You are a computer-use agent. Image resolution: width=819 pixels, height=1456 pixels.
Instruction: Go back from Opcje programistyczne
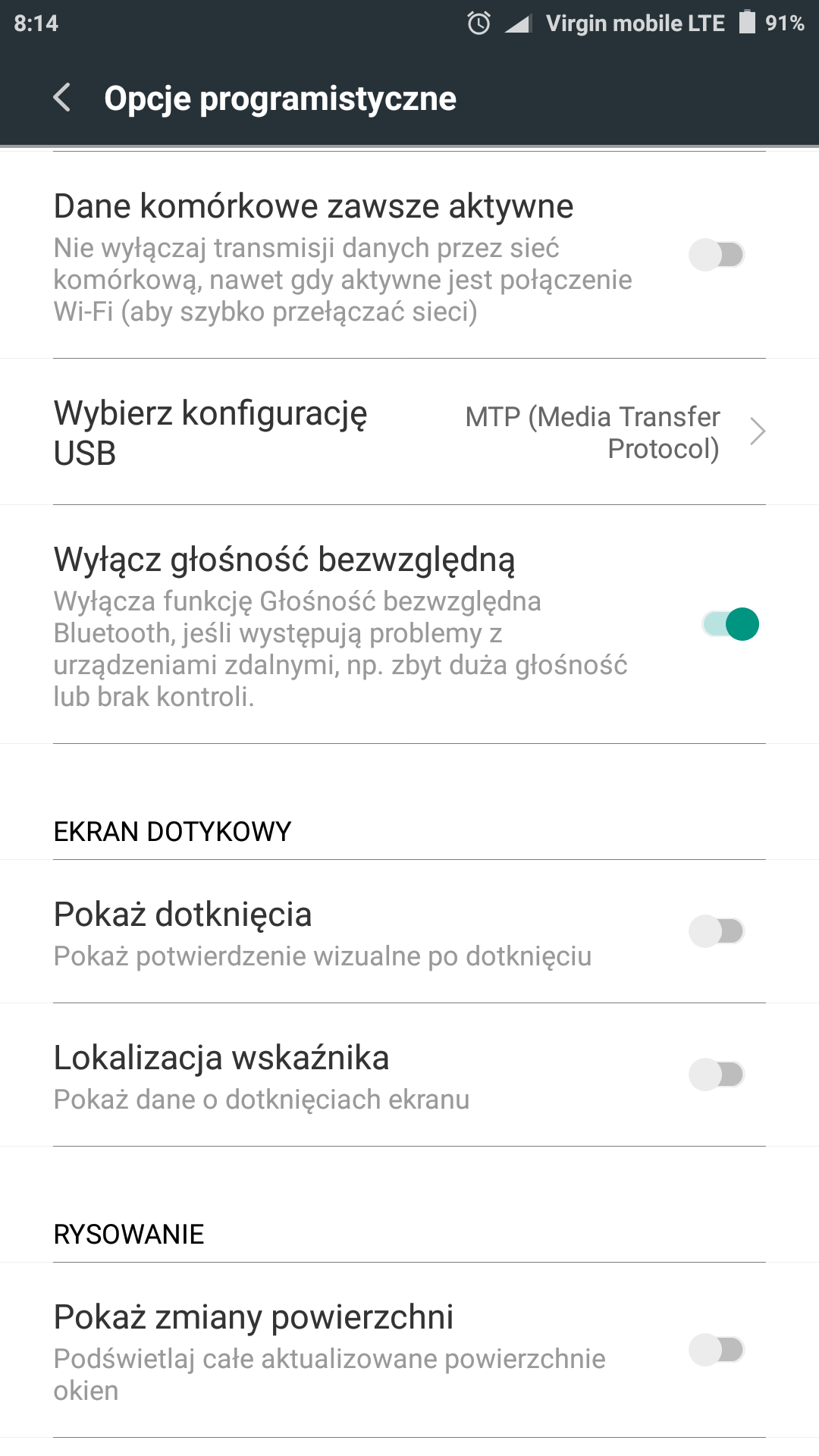pyautogui.click(x=62, y=98)
